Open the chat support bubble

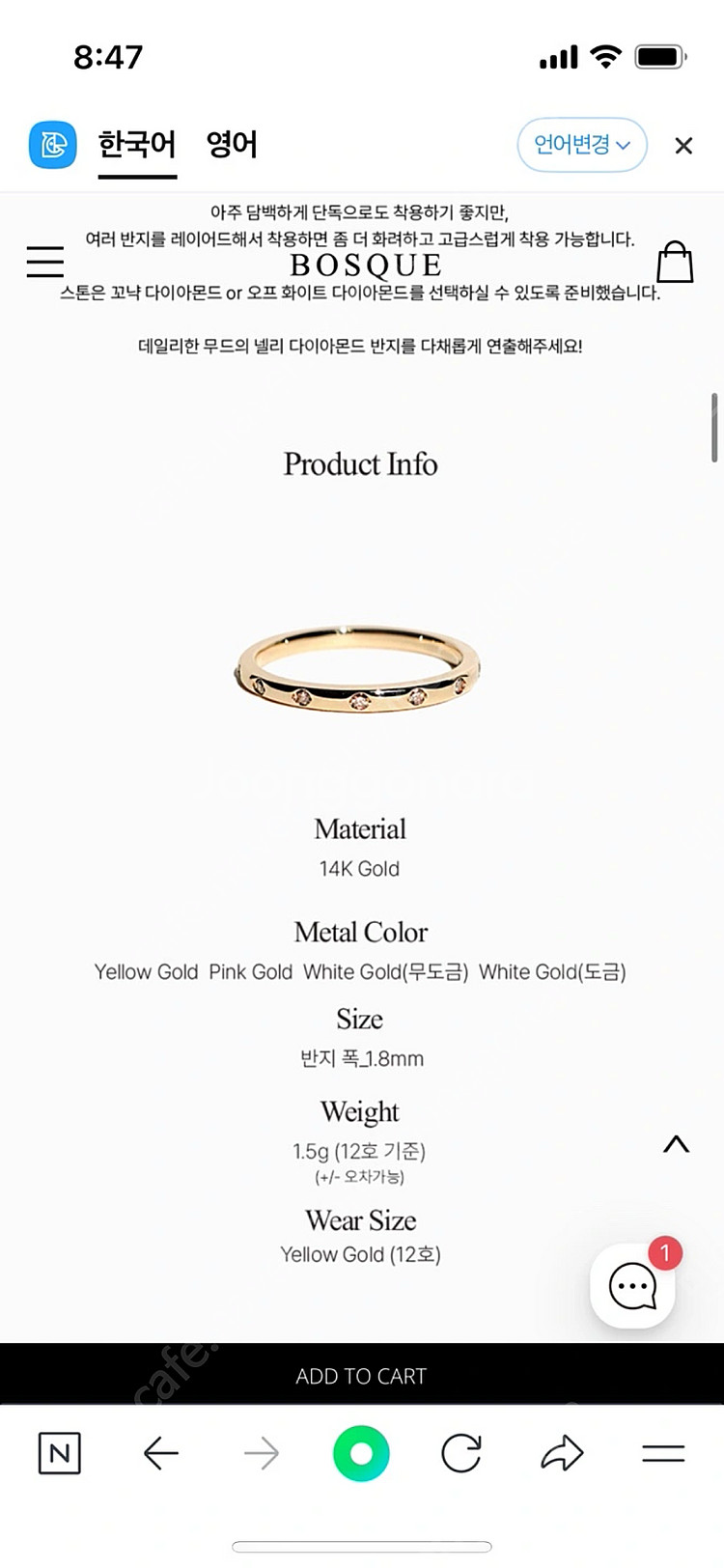coord(633,1286)
